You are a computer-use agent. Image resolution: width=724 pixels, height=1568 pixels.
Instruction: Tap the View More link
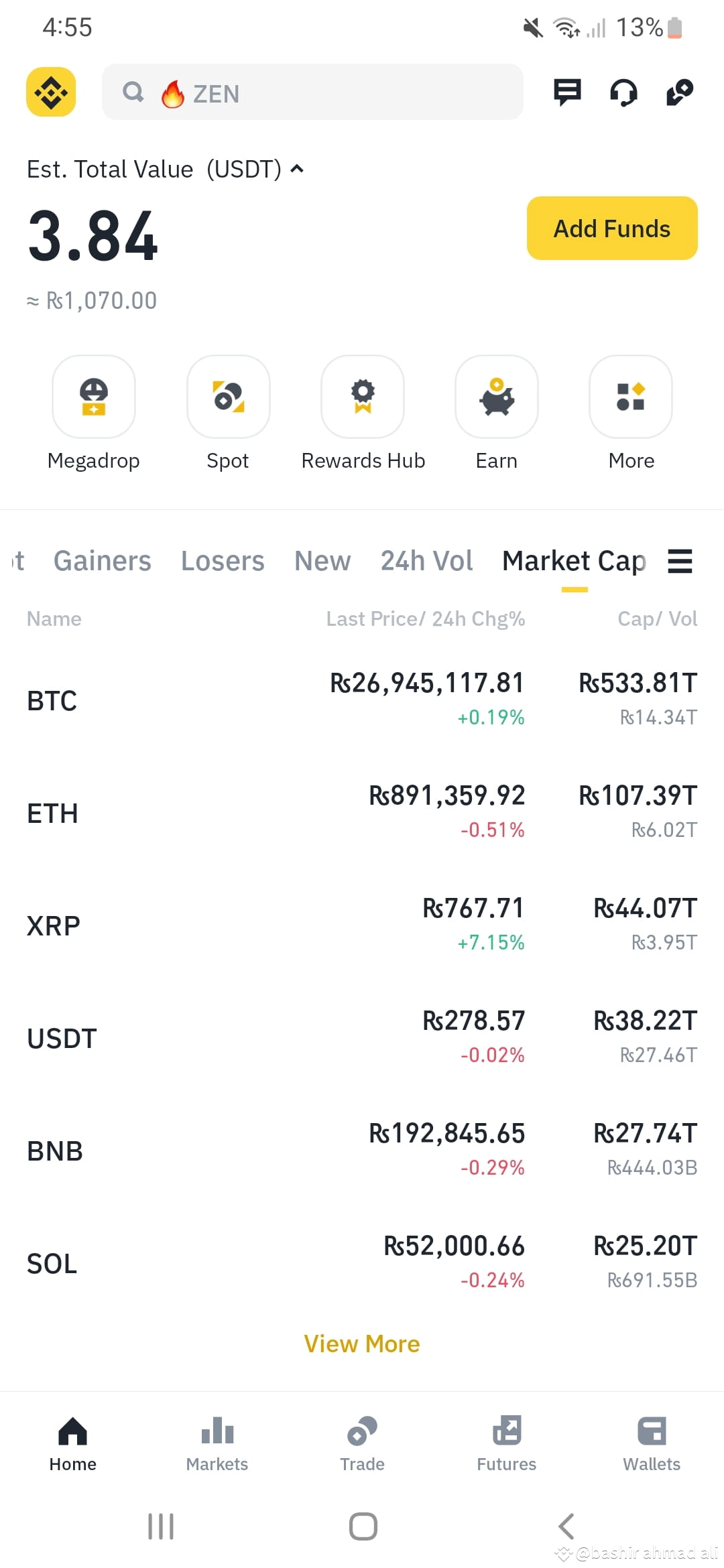click(x=362, y=1343)
